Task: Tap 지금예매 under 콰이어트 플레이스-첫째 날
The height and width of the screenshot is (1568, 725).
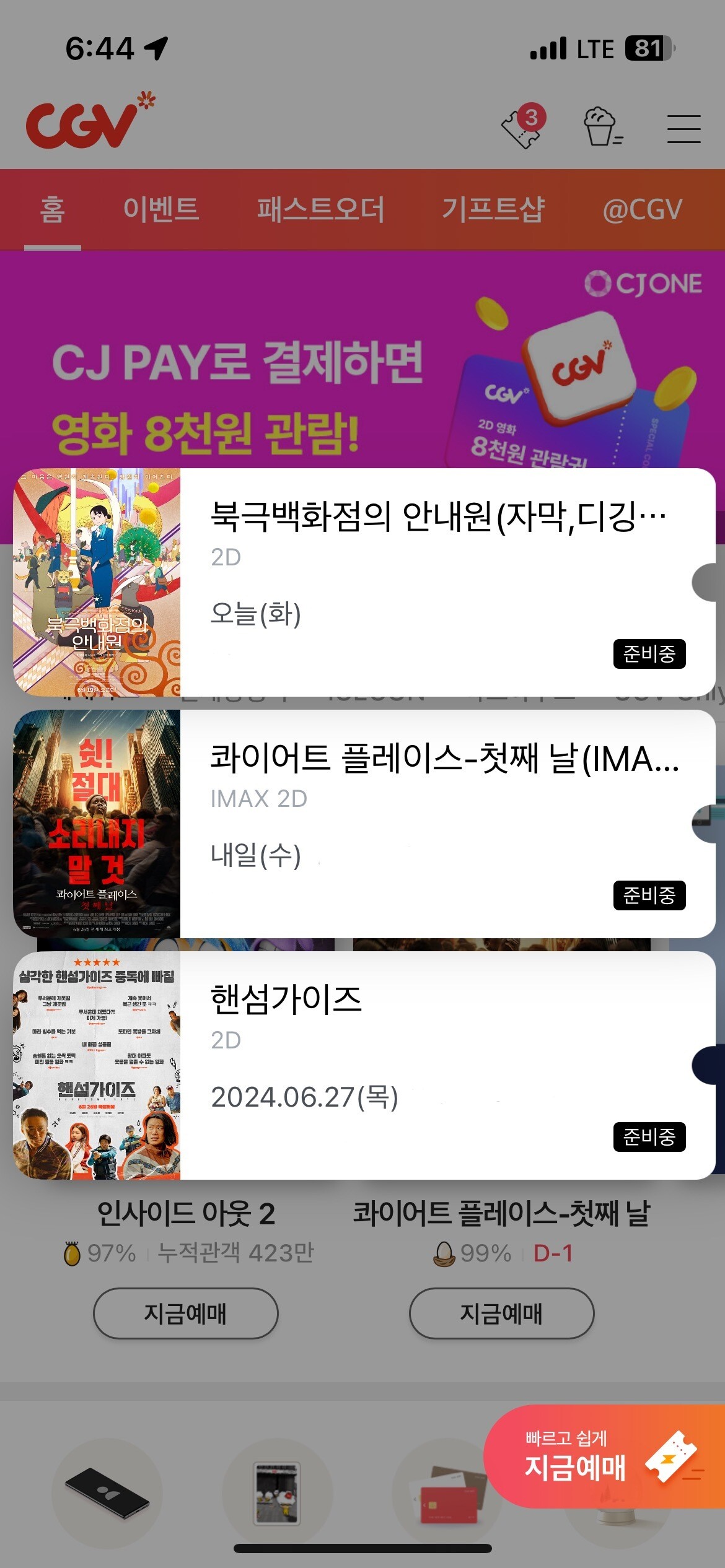Action: [x=501, y=1313]
